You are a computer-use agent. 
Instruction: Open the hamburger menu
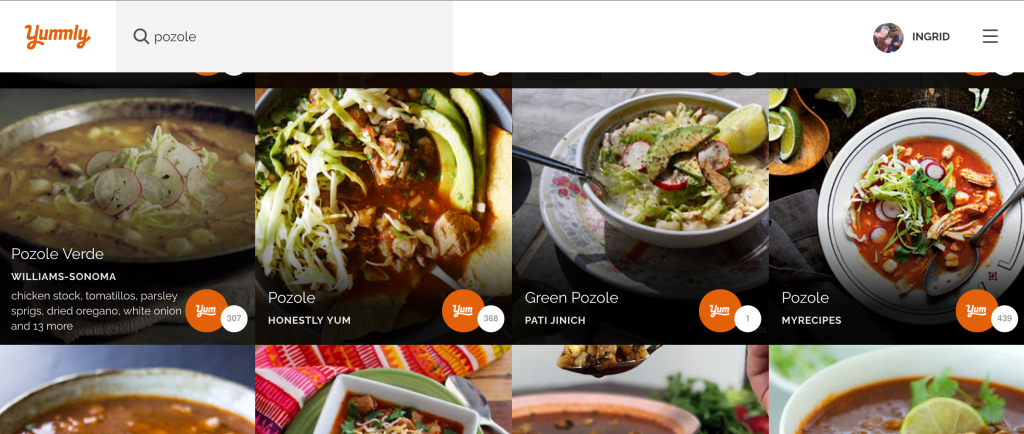click(x=990, y=37)
